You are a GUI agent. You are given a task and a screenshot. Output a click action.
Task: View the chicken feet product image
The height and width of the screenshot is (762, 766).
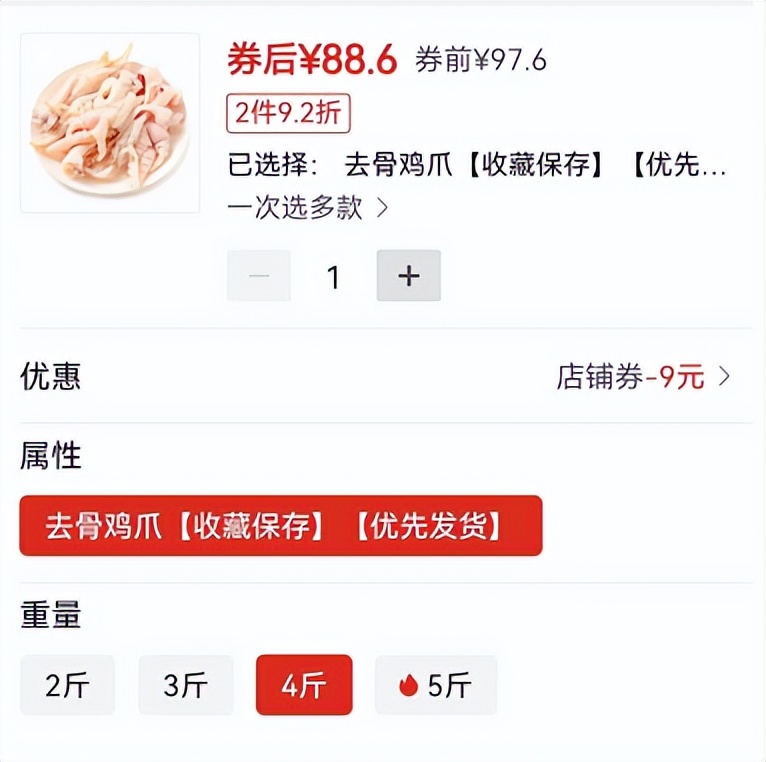(x=110, y=122)
